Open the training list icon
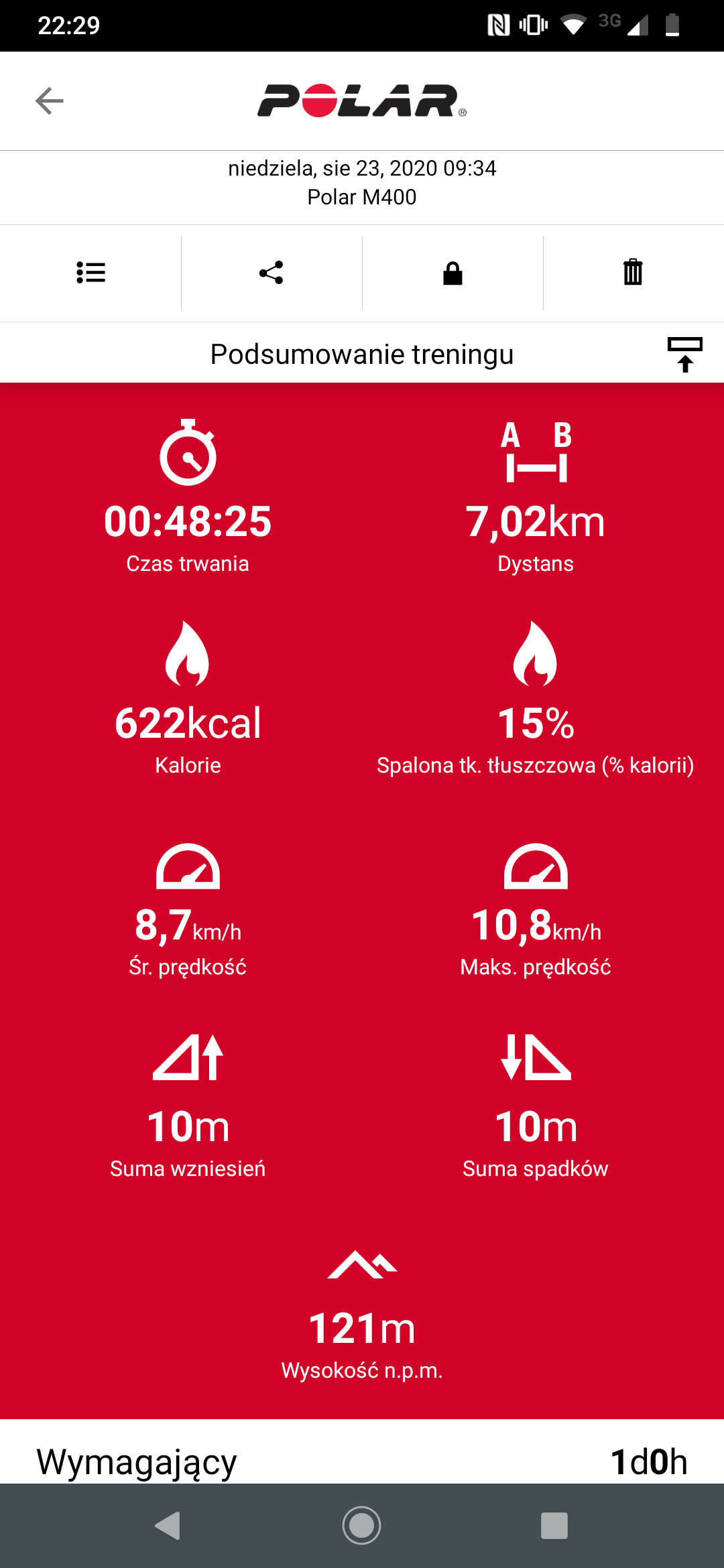The image size is (724, 1568). coord(90,273)
